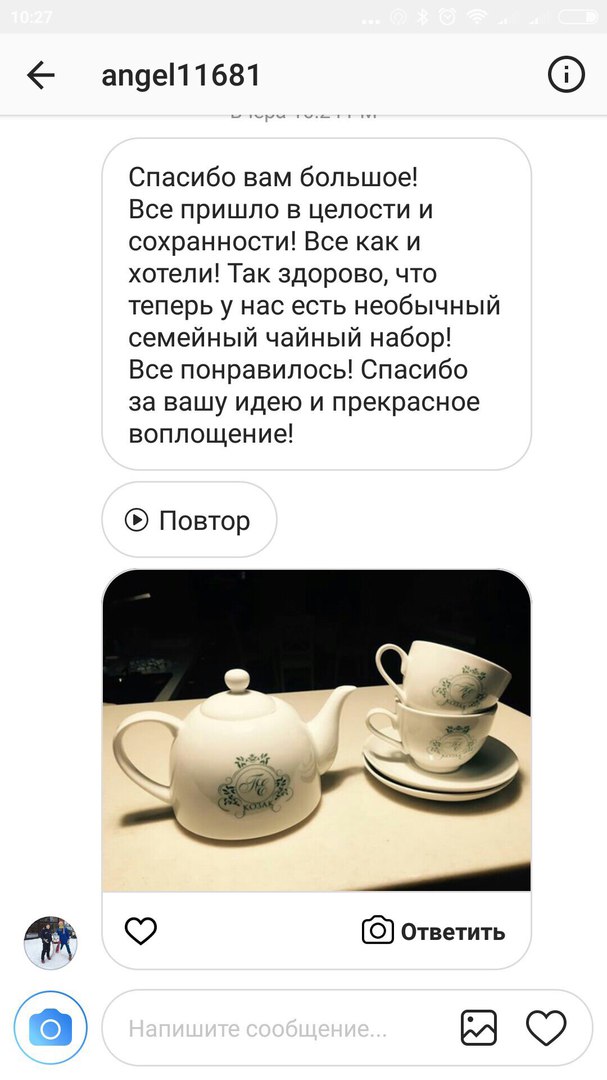Go back using the arrow icon
The image size is (607, 1080).
(41, 75)
